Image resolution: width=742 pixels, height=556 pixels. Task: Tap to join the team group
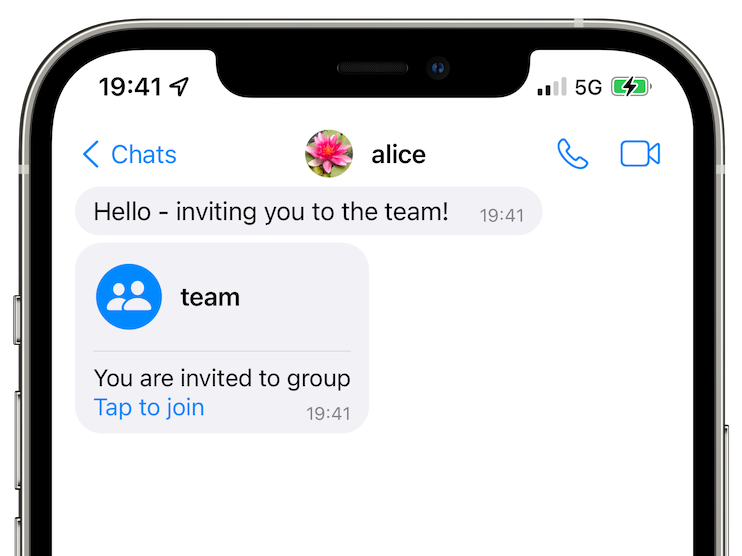click(149, 407)
